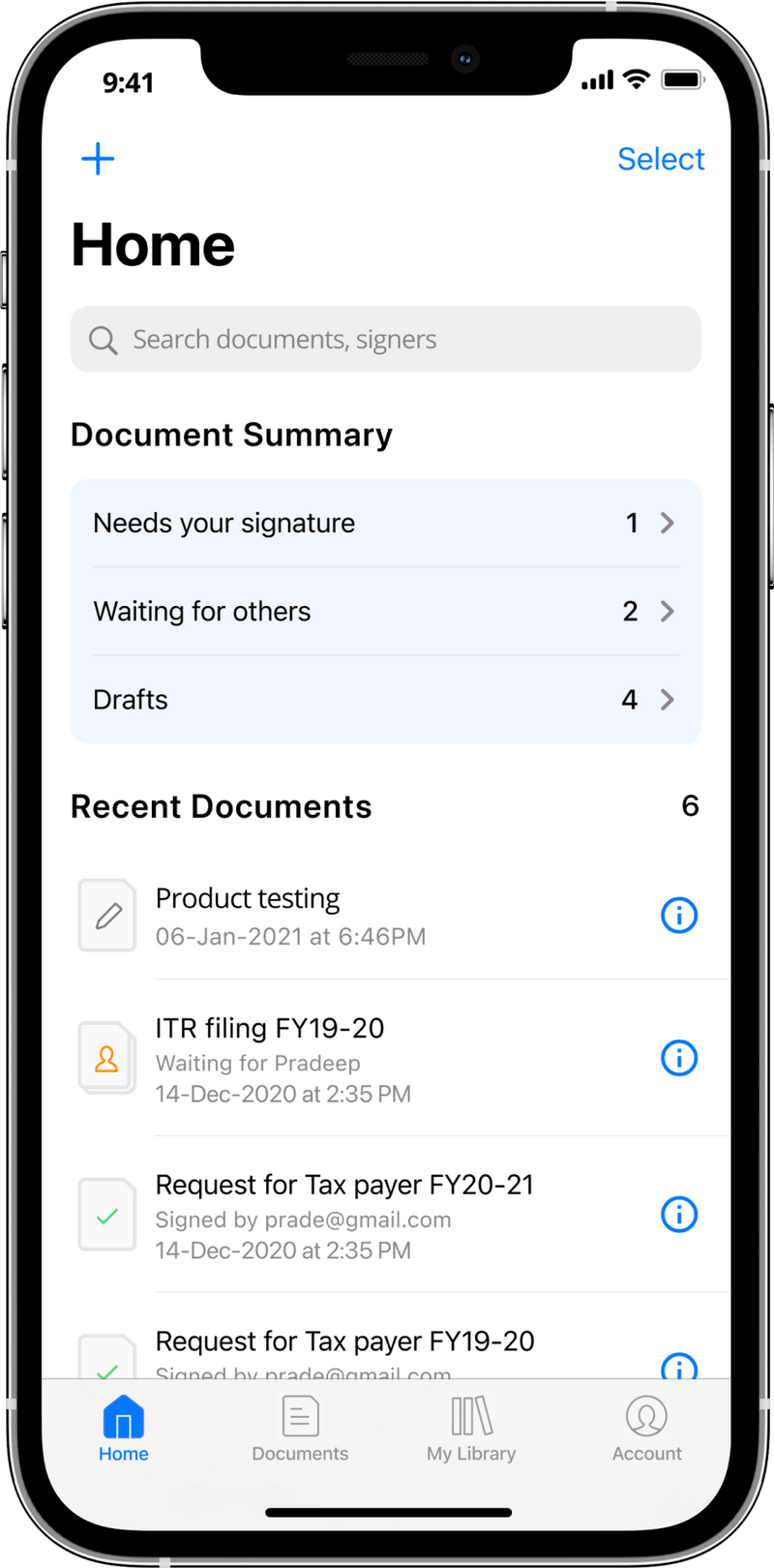Image resolution: width=774 pixels, height=1568 pixels.
Task: Tap the info icon beside ITR filing FY19-20
Action: [x=679, y=1058]
